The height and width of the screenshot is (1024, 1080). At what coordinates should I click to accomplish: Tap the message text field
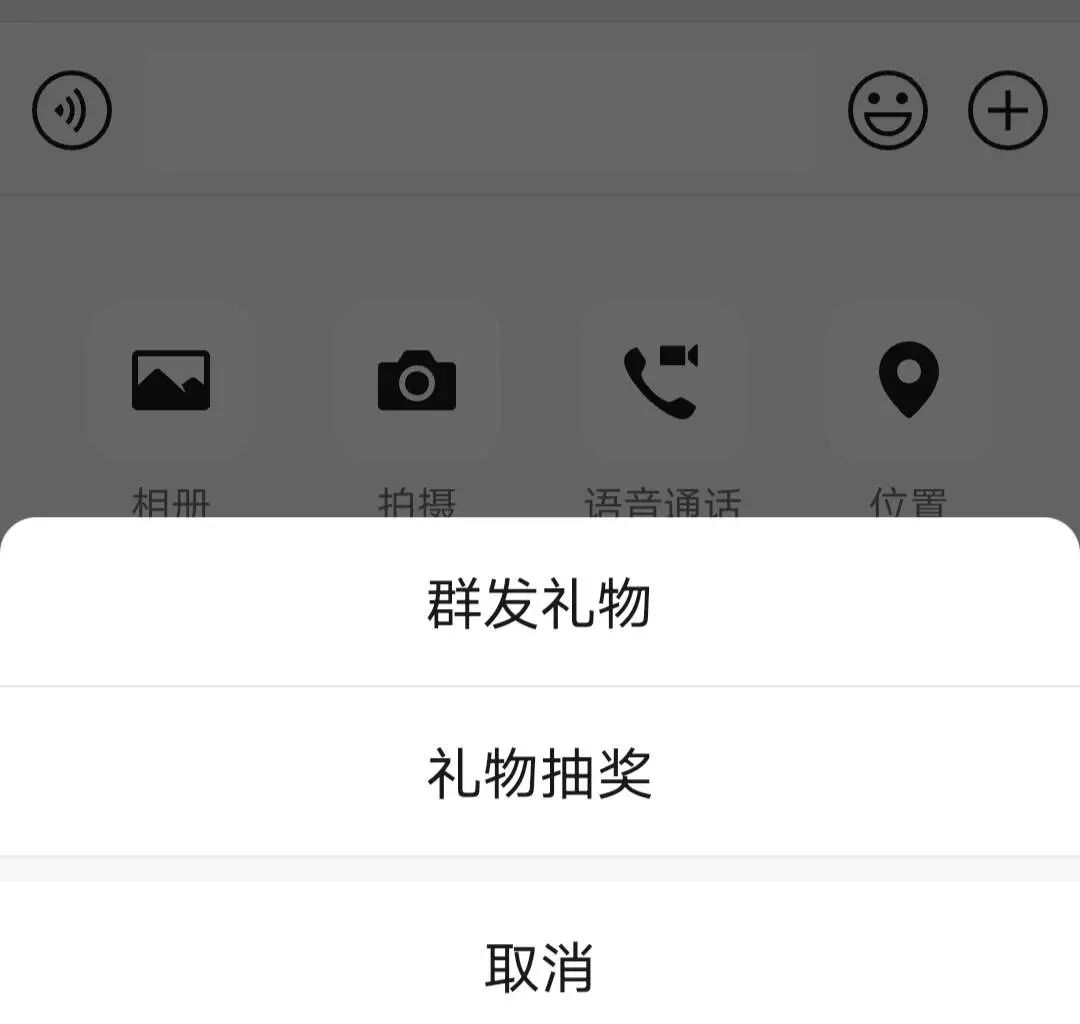click(x=479, y=110)
